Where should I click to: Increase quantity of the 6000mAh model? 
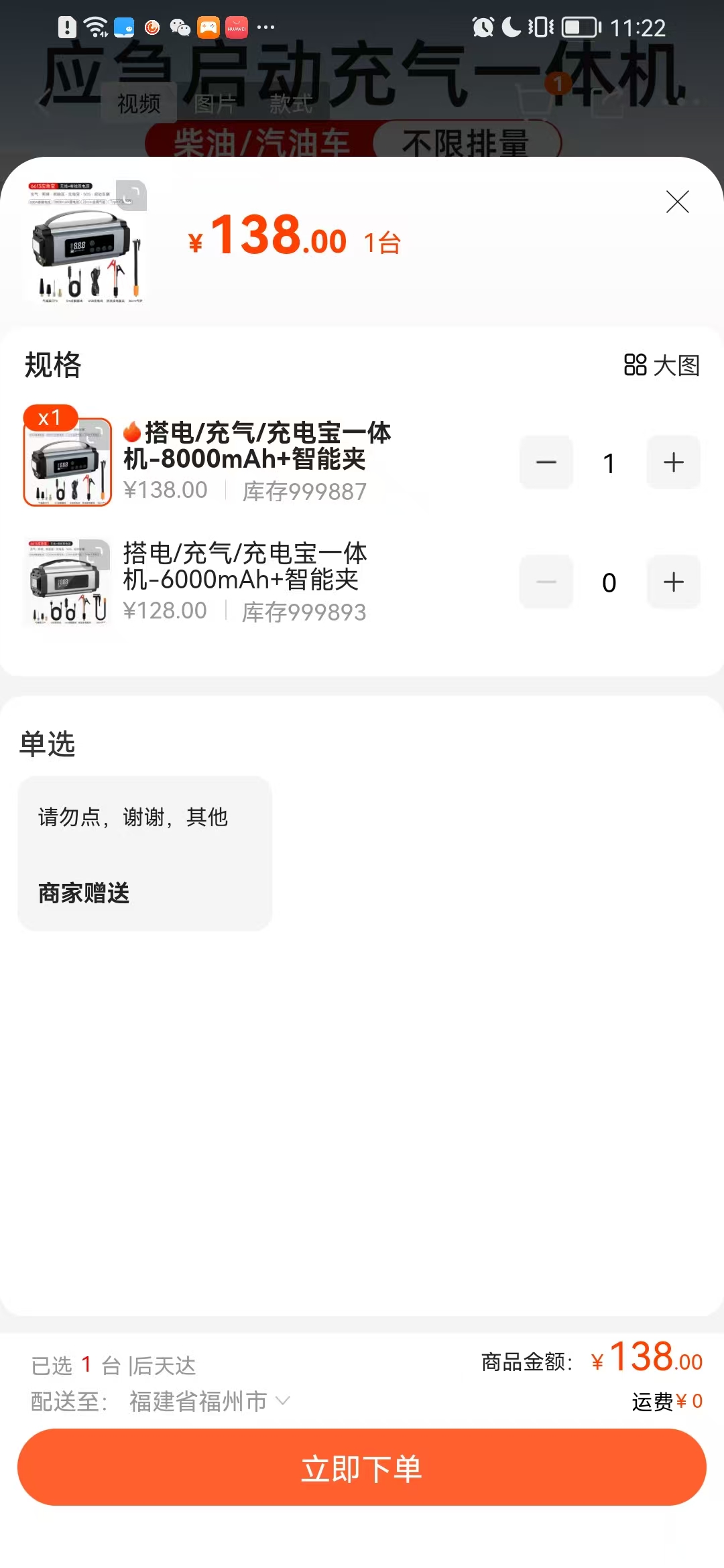pos(673,582)
